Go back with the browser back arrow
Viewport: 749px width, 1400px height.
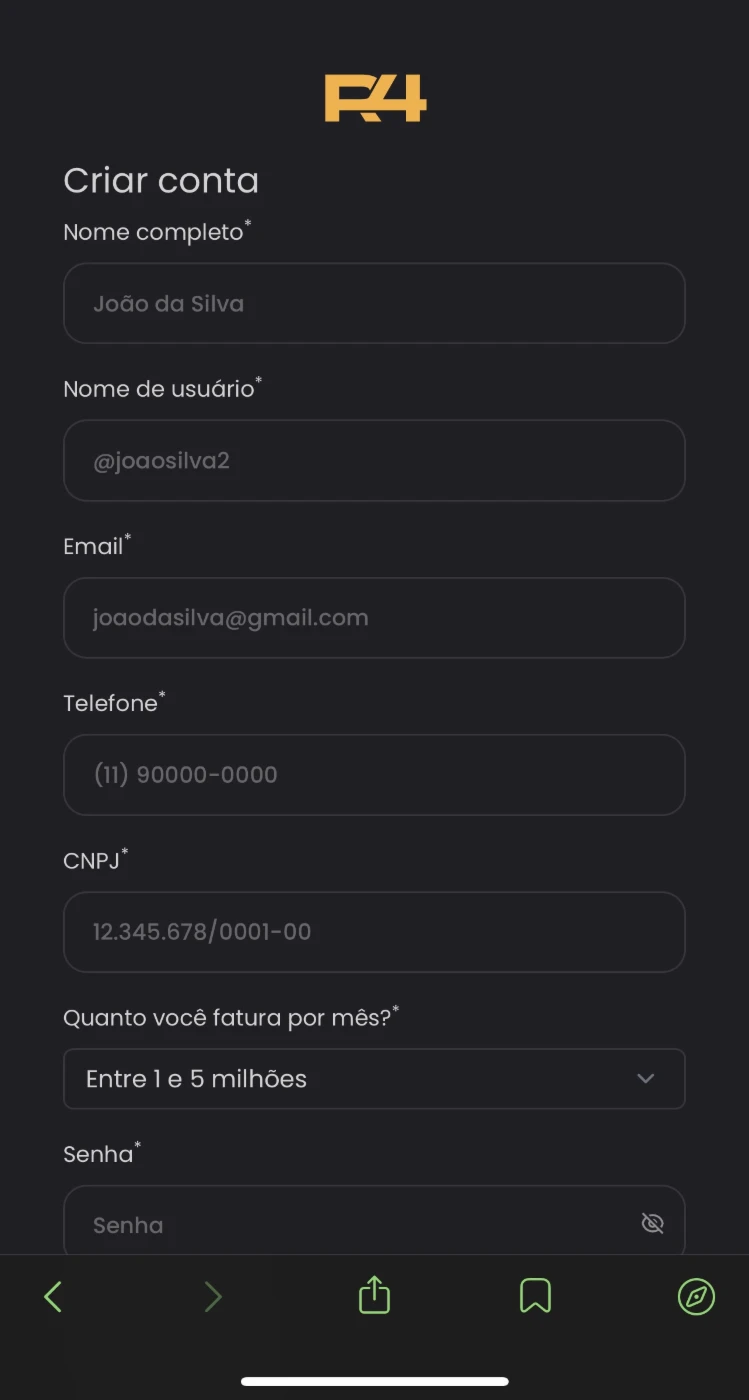[53, 1297]
